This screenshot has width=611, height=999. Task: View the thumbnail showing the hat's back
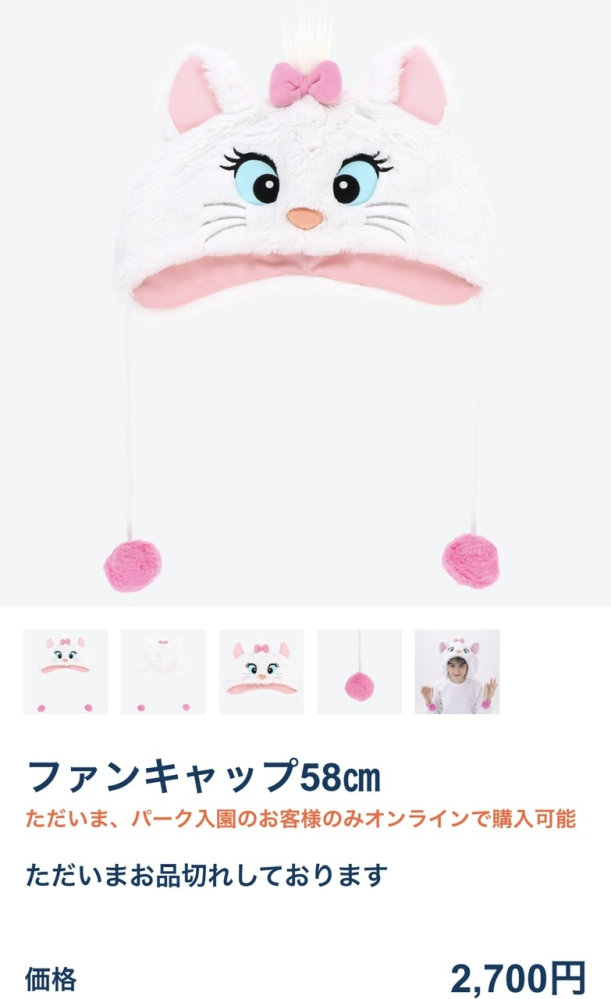pos(163,672)
